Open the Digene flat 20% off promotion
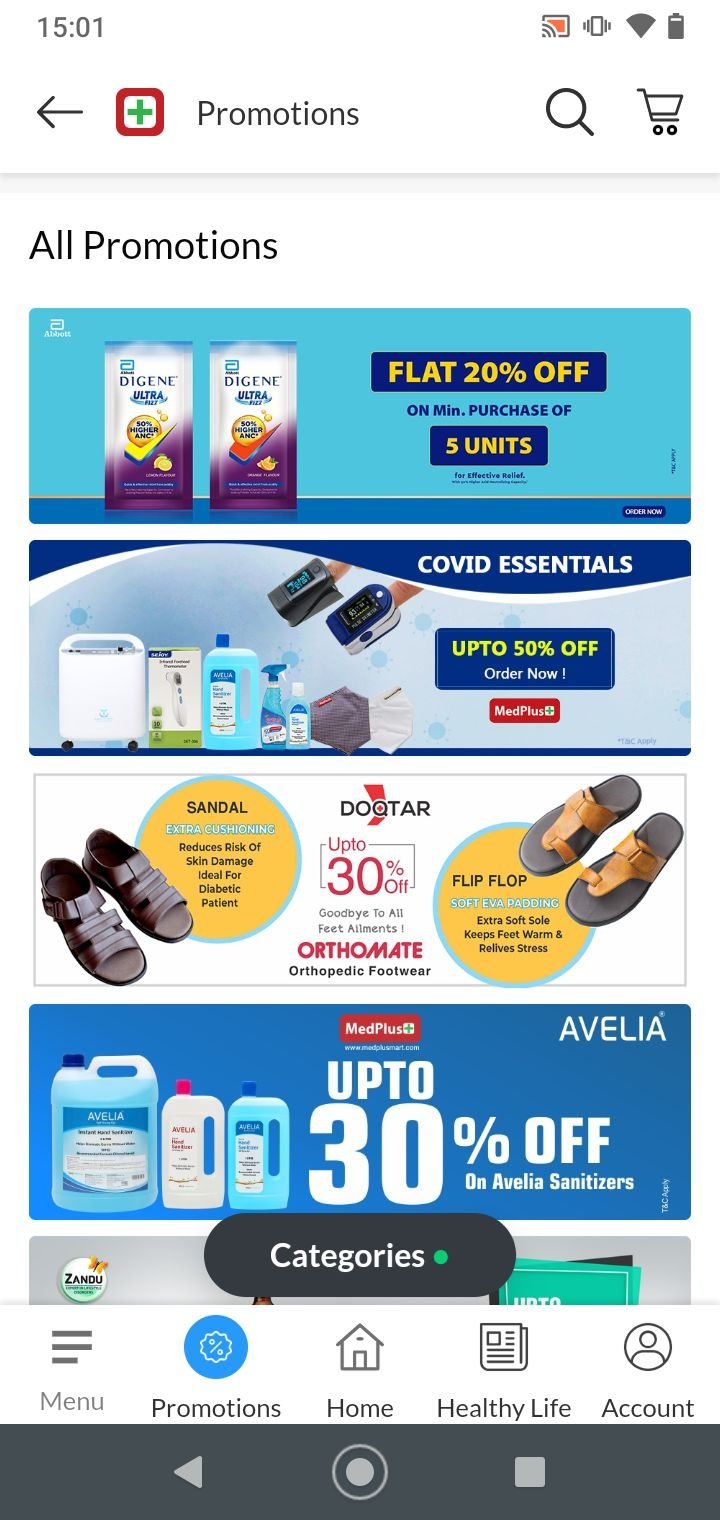The height and width of the screenshot is (1520, 720). click(x=360, y=416)
